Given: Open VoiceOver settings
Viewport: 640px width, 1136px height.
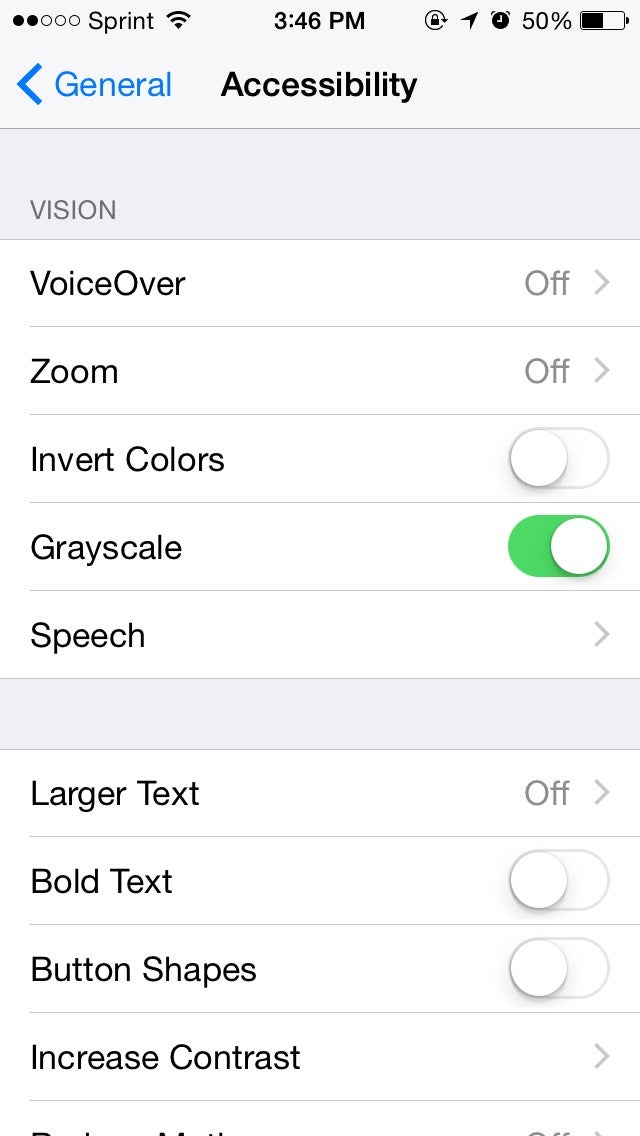Looking at the screenshot, I should (320, 283).
